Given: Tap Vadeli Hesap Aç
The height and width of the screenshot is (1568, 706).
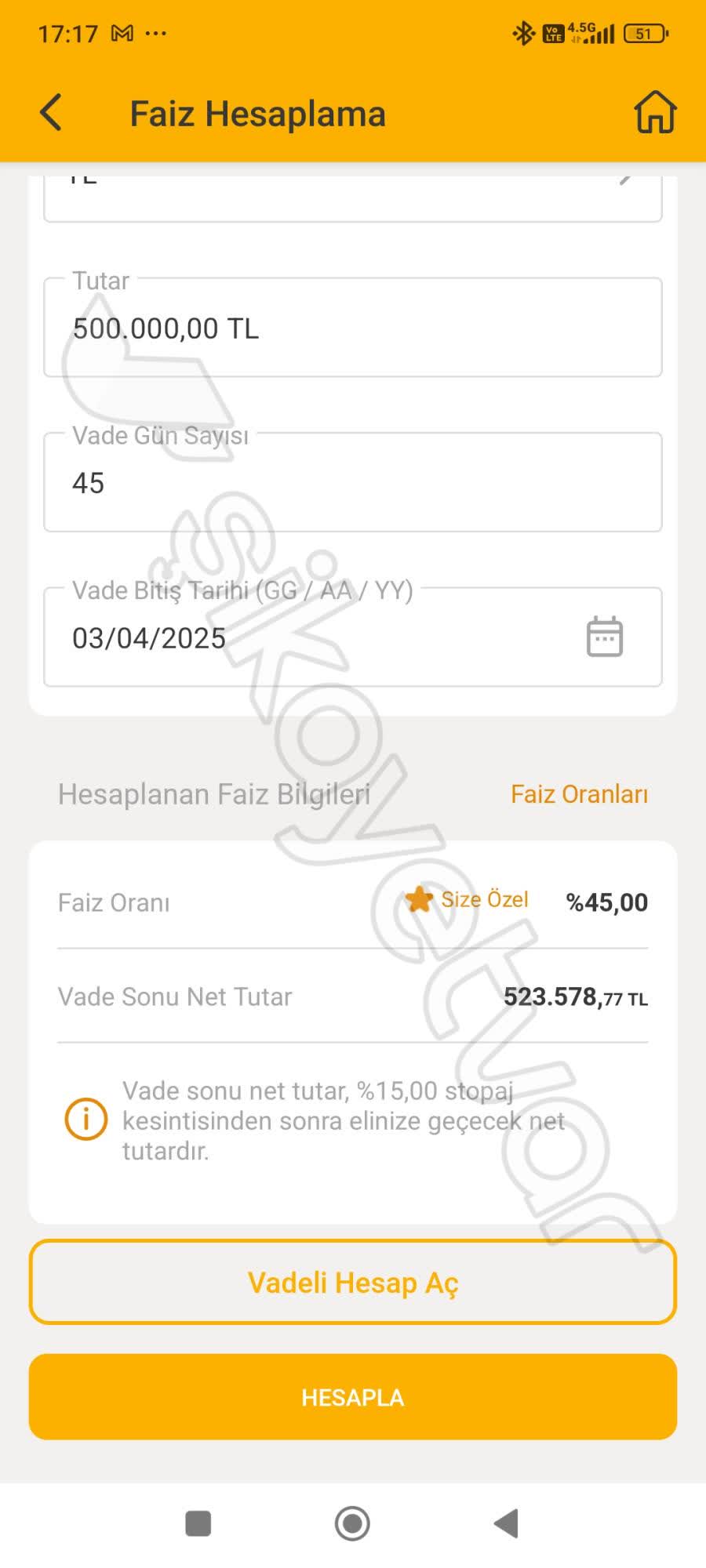Looking at the screenshot, I should click(x=352, y=1283).
